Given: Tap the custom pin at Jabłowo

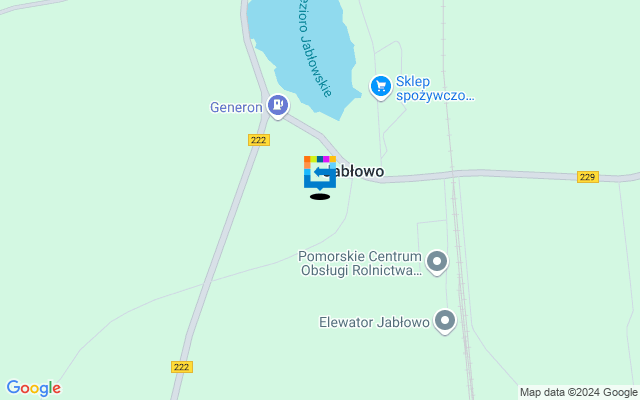Looking at the screenshot, I should point(320,171).
